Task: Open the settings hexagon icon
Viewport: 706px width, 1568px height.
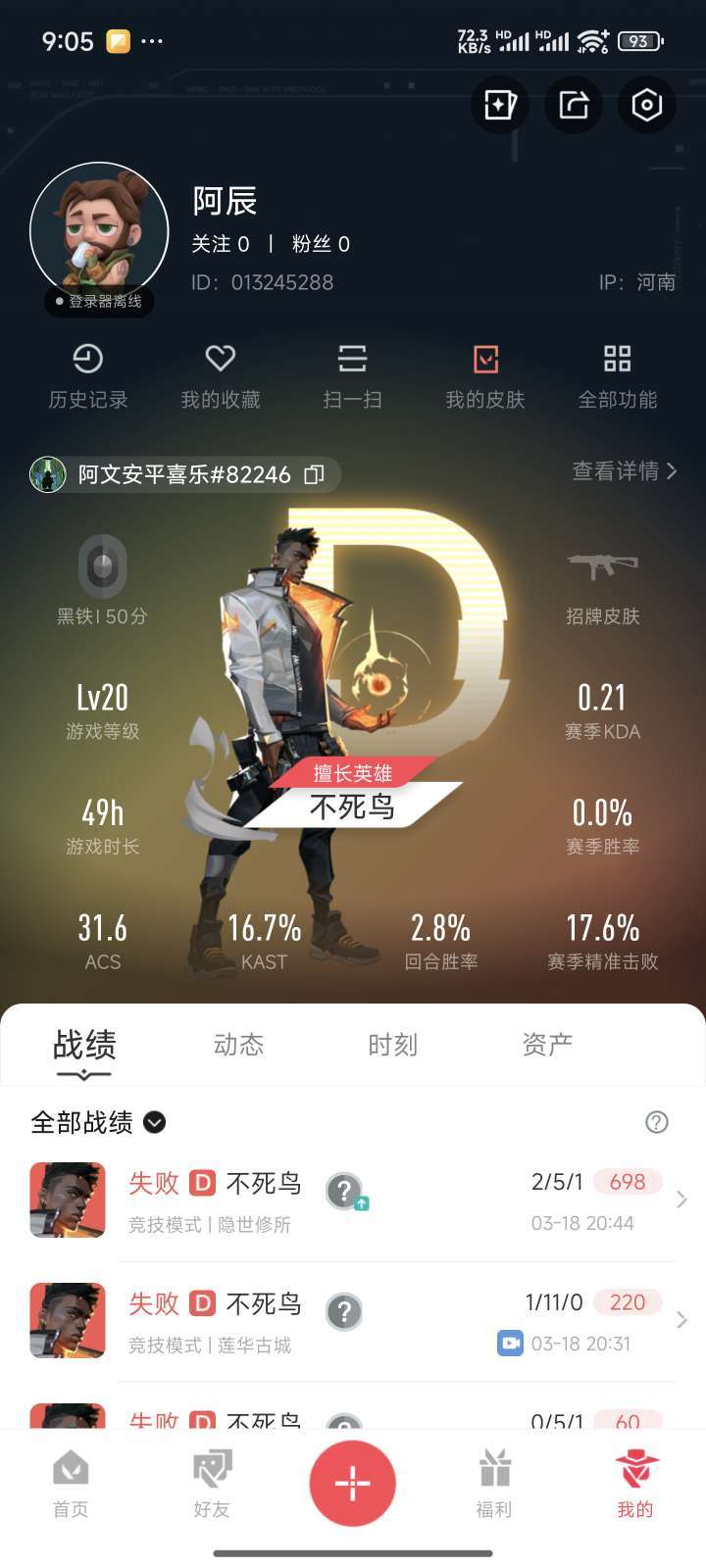Action: pos(647,105)
